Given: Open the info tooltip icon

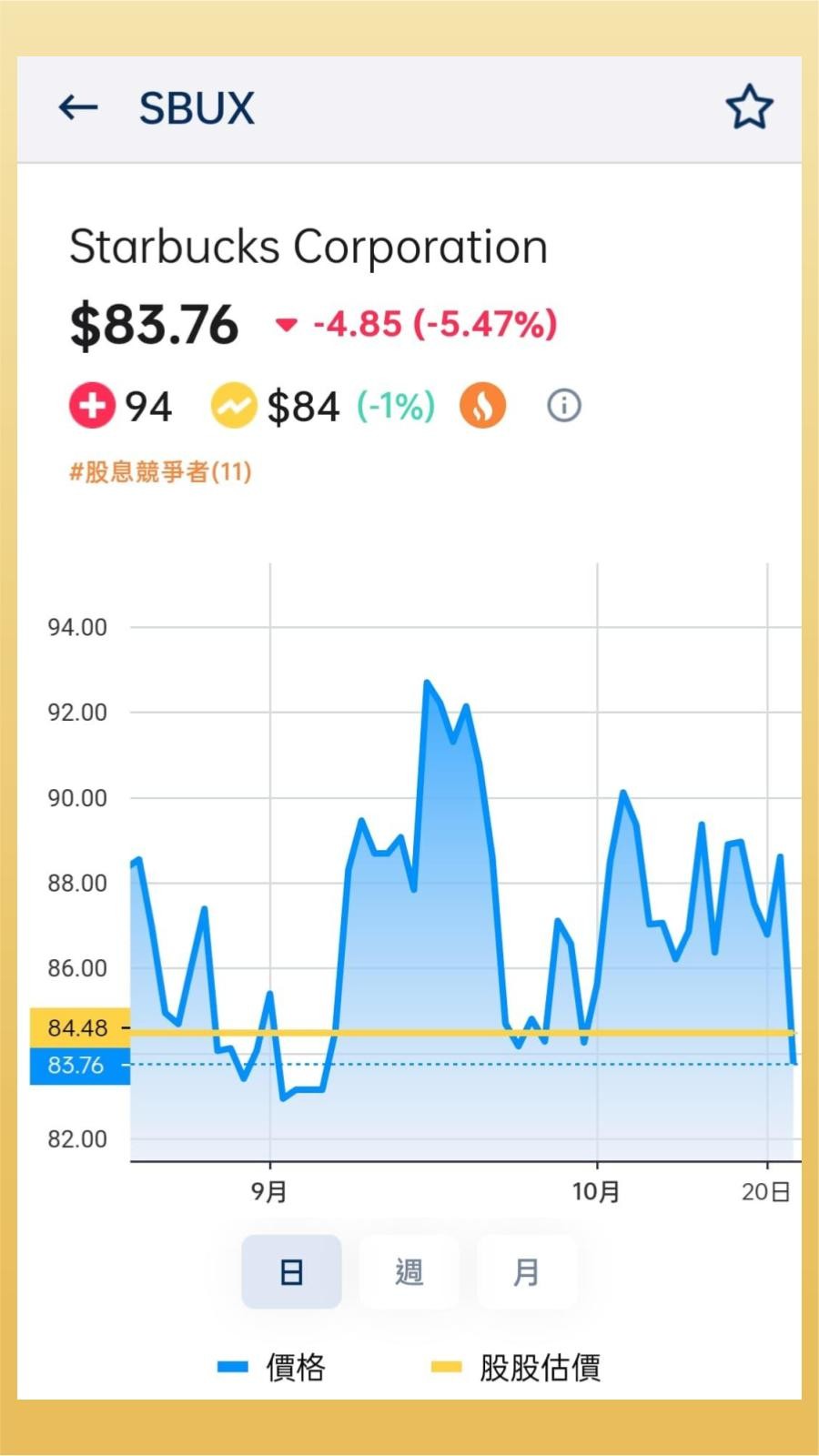Looking at the screenshot, I should click(563, 404).
